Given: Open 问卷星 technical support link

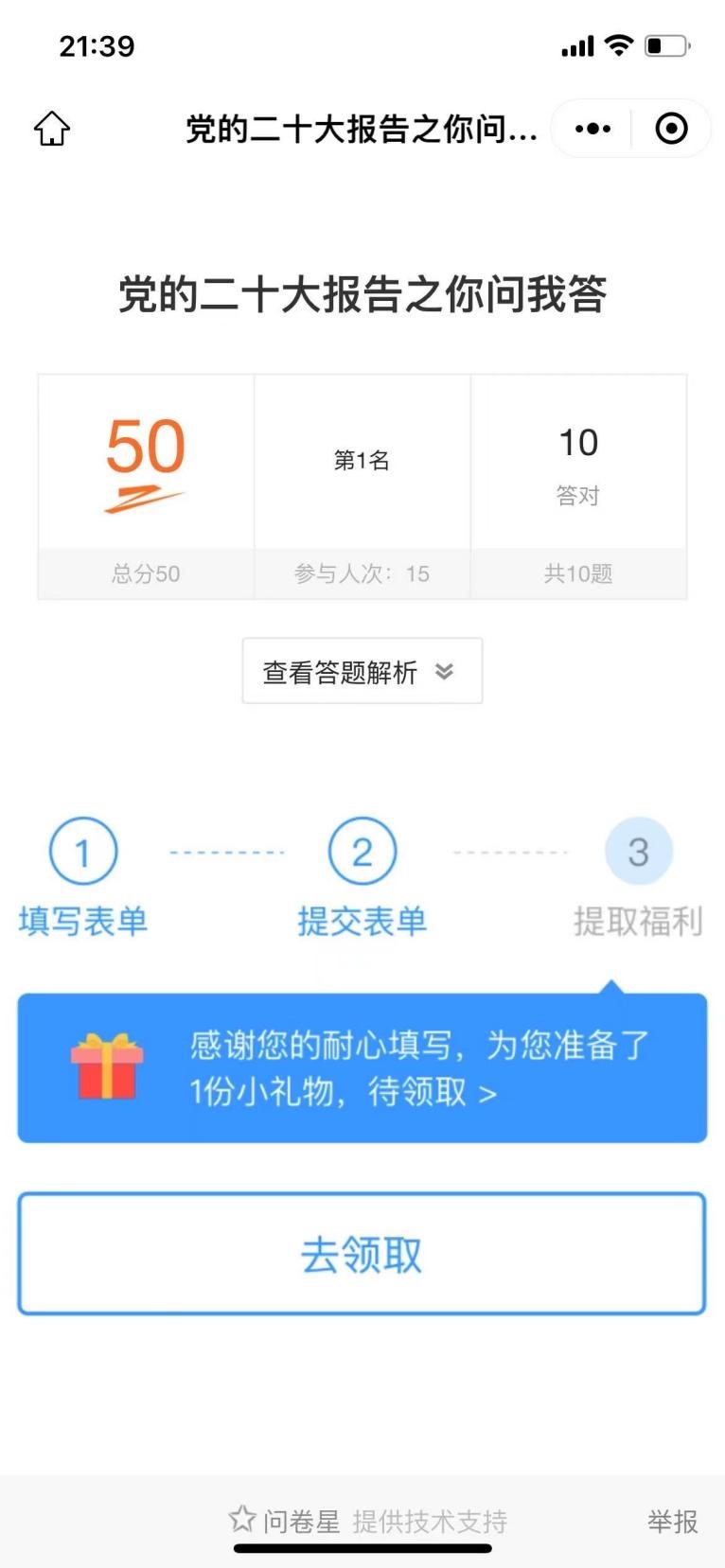Looking at the screenshot, I should pyautogui.click(x=367, y=1522).
